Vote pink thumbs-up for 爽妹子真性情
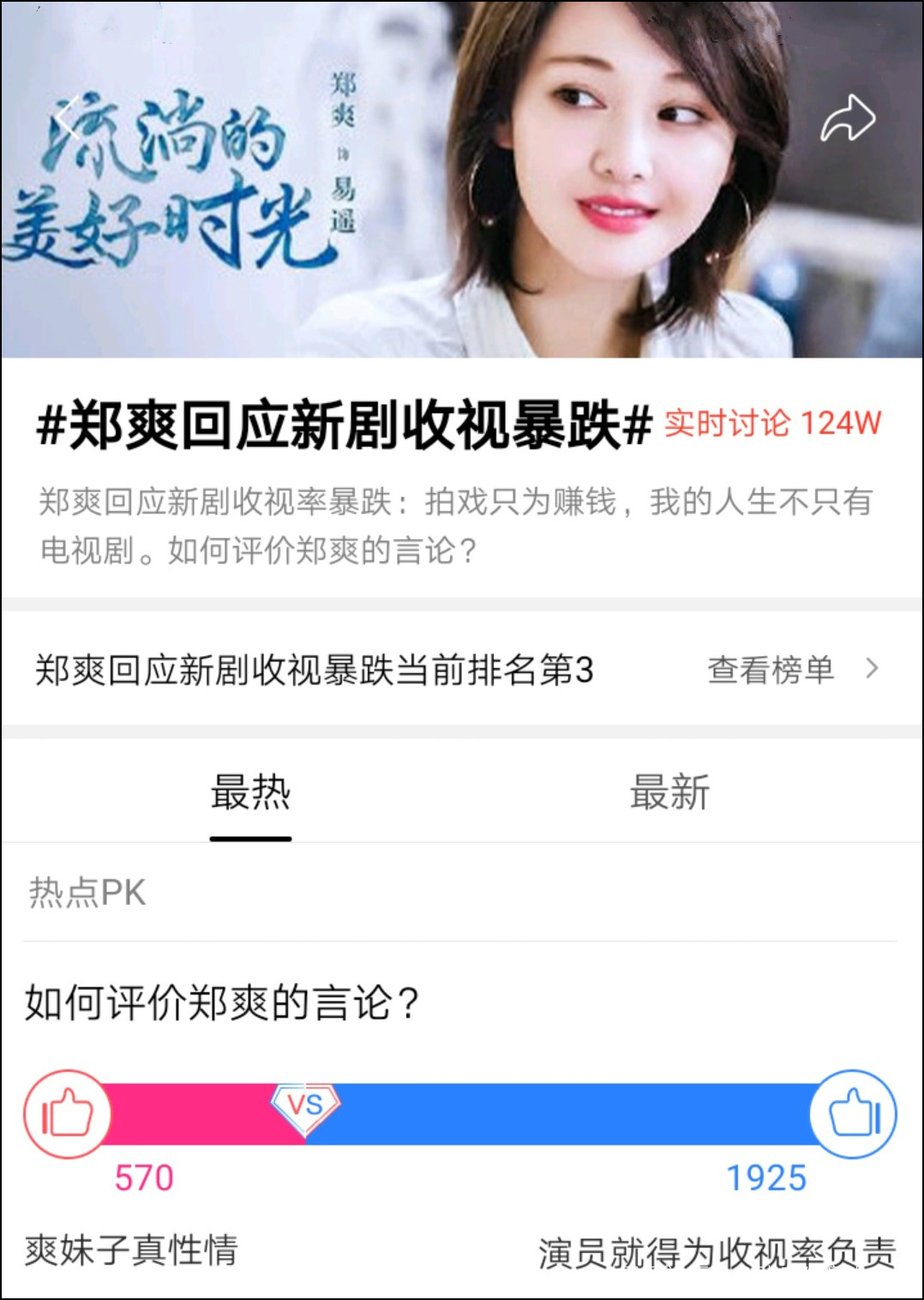Image resolution: width=924 pixels, height=1300 pixels. pyautogui.click(x=68, y=1114)
